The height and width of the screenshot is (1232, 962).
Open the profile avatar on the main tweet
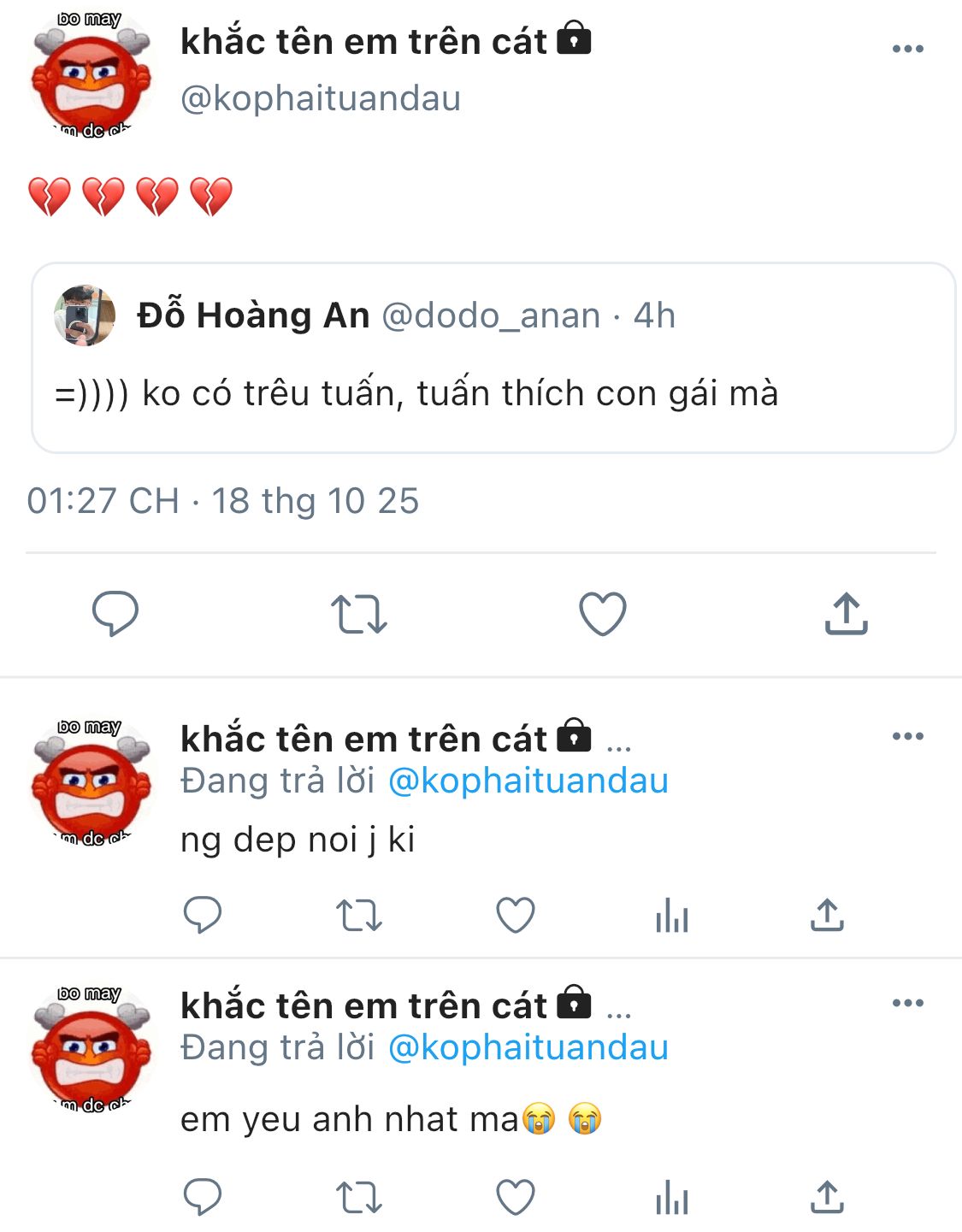[x=91, y=77]
